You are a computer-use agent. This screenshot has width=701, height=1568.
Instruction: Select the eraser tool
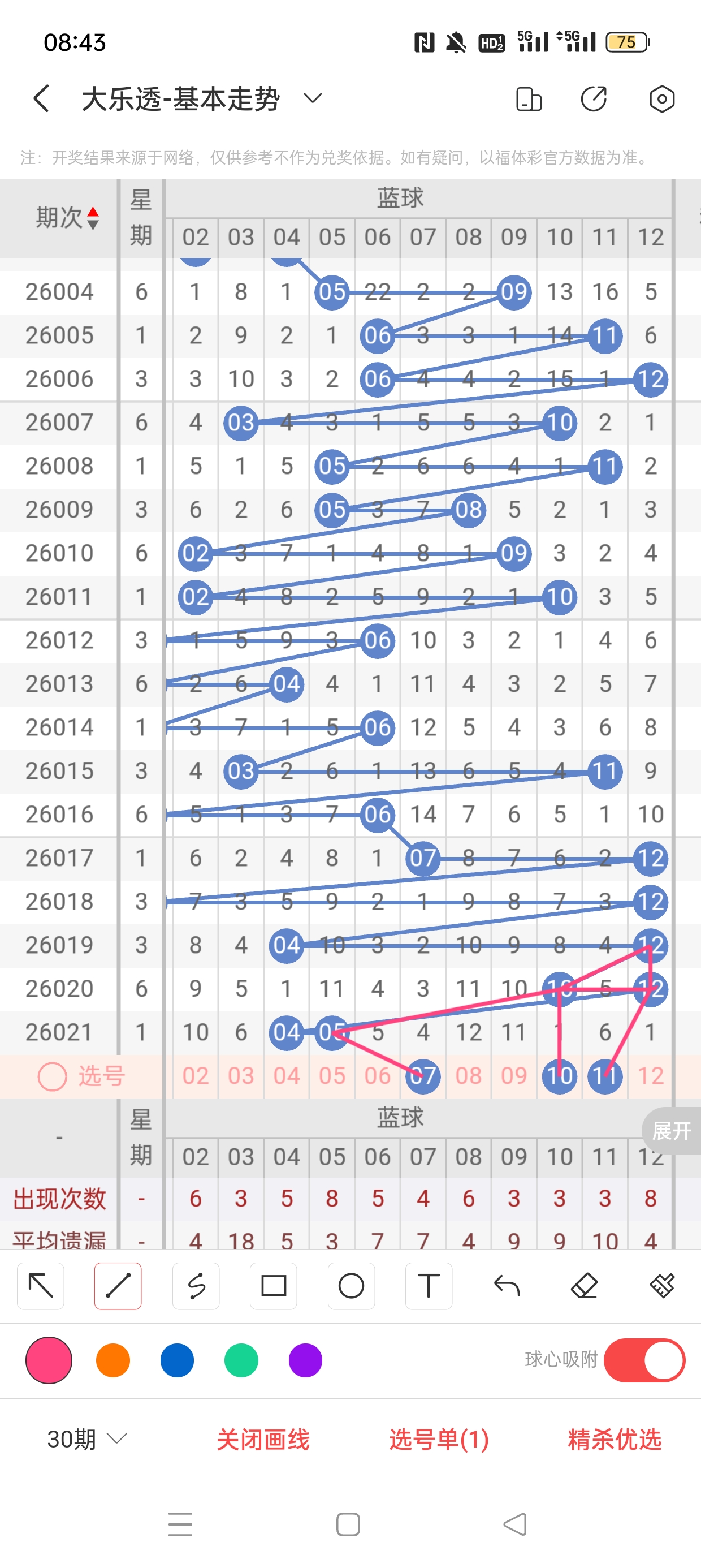pos(584,1286)
